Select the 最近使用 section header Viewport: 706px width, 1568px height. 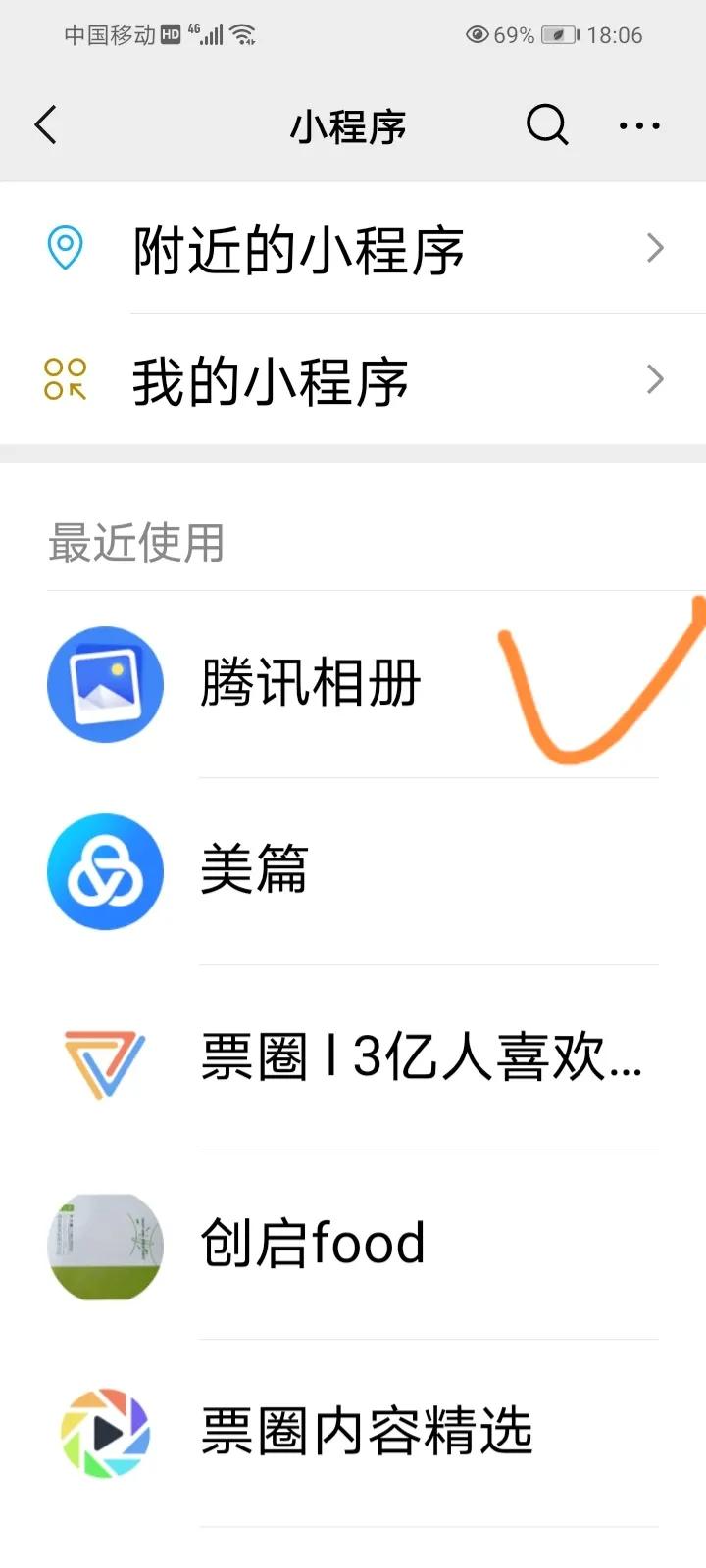click(135, 542)
